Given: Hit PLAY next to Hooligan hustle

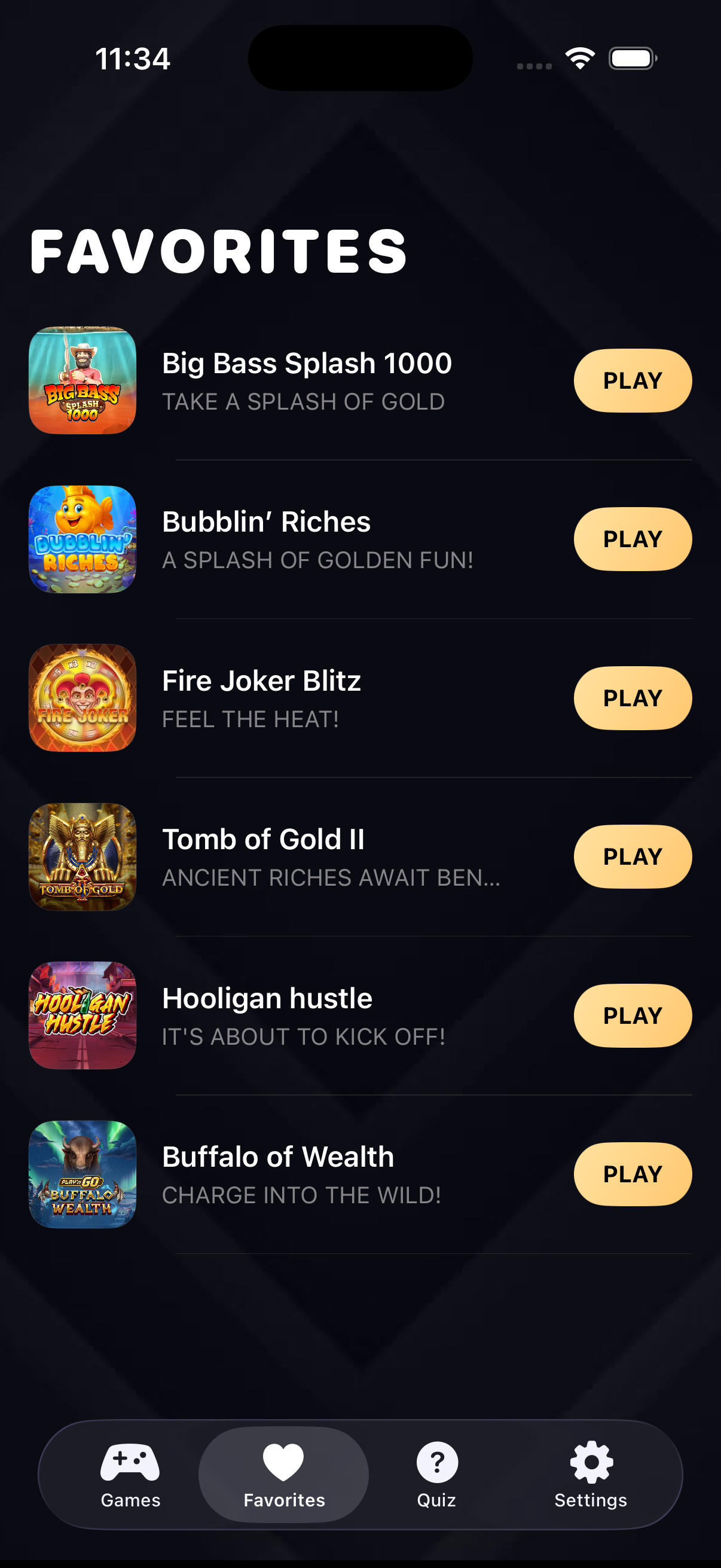Looking at the screenshot, I should click(632, 1015).
